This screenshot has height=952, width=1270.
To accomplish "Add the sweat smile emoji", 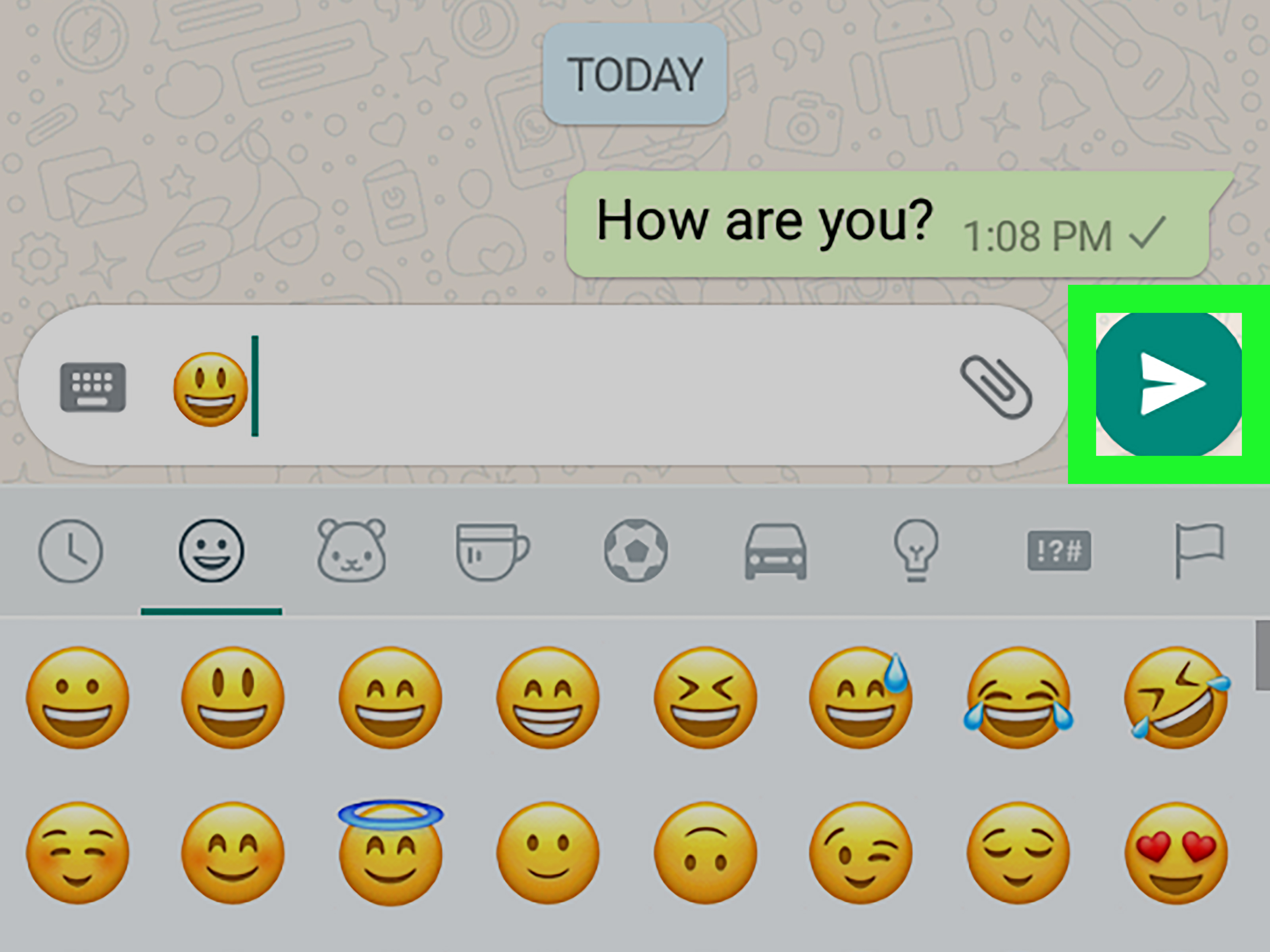I will click(x=861, y=698).
